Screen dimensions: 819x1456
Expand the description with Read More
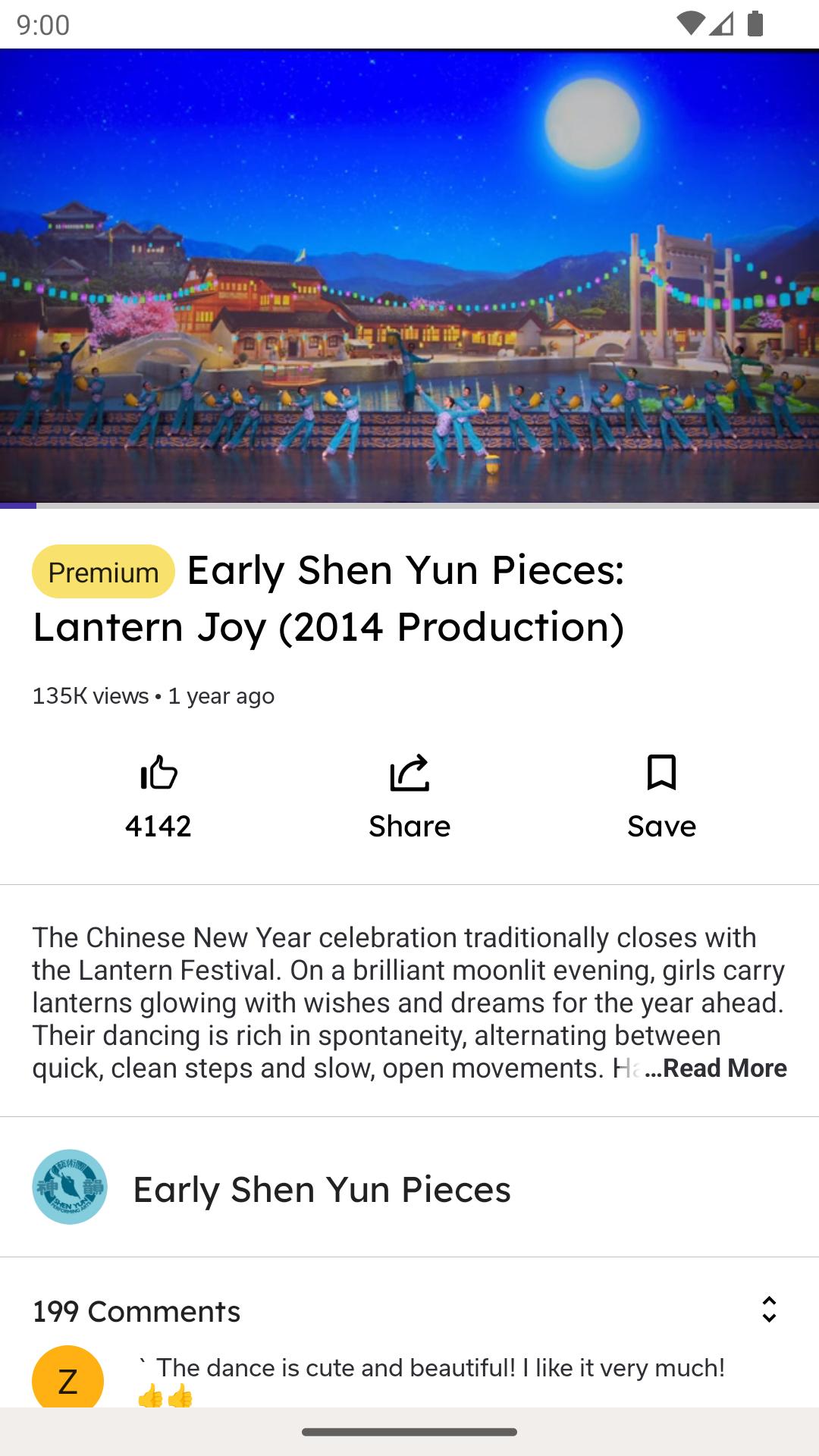point(716,1068)
